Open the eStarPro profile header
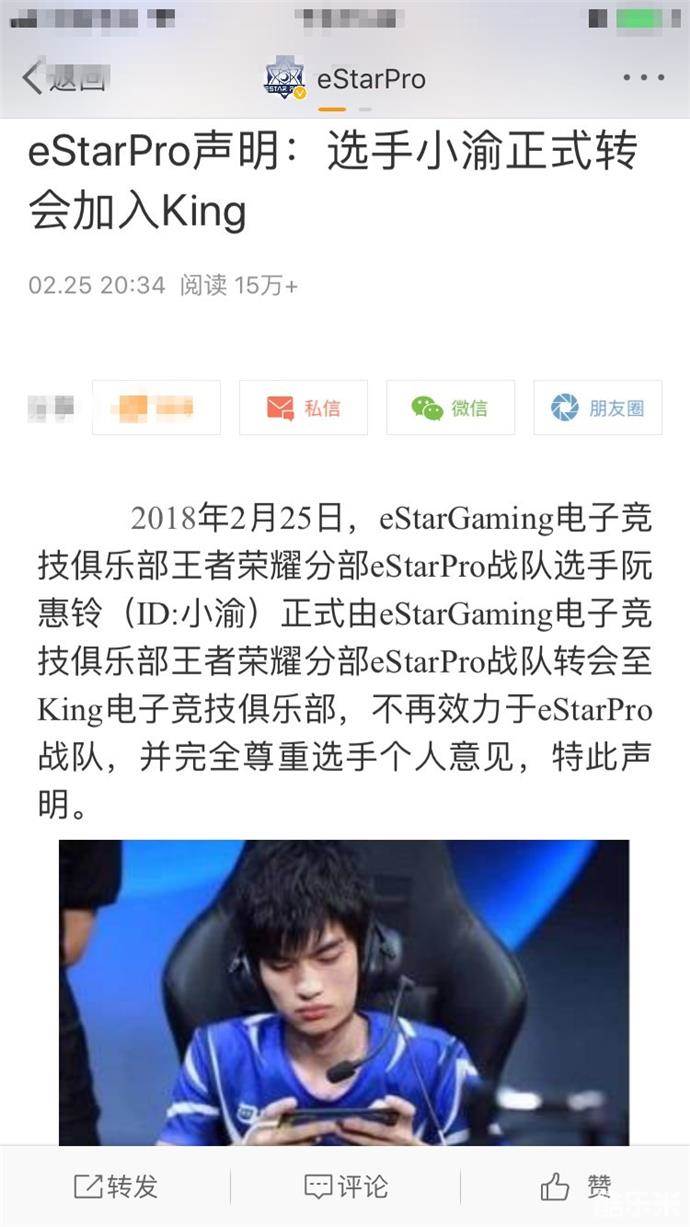Screen dimensions: 690x1227 [345, 79]
